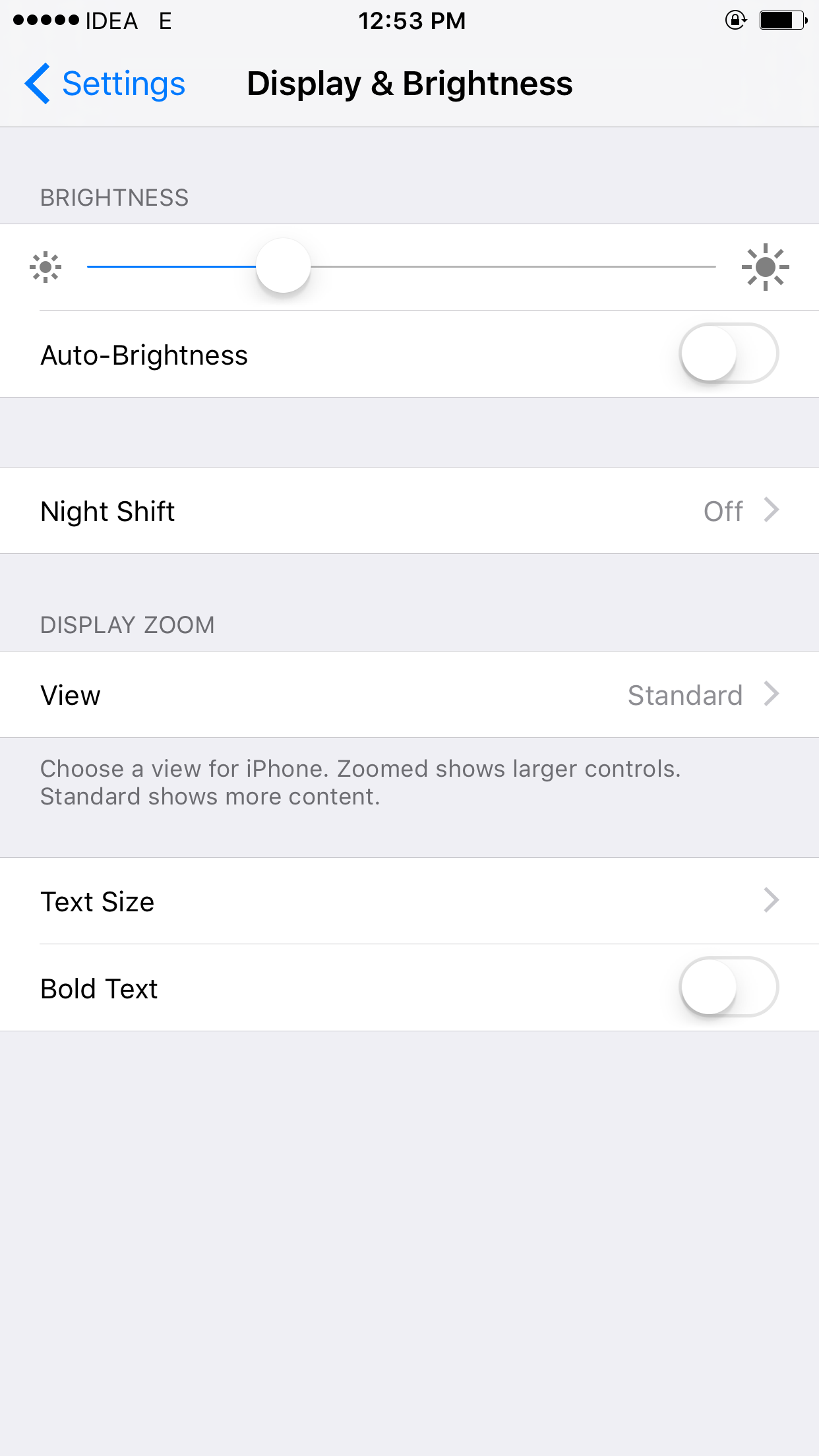819x1456 pixels.
Task: Turn on Bold Text
Action: point(728,987)
